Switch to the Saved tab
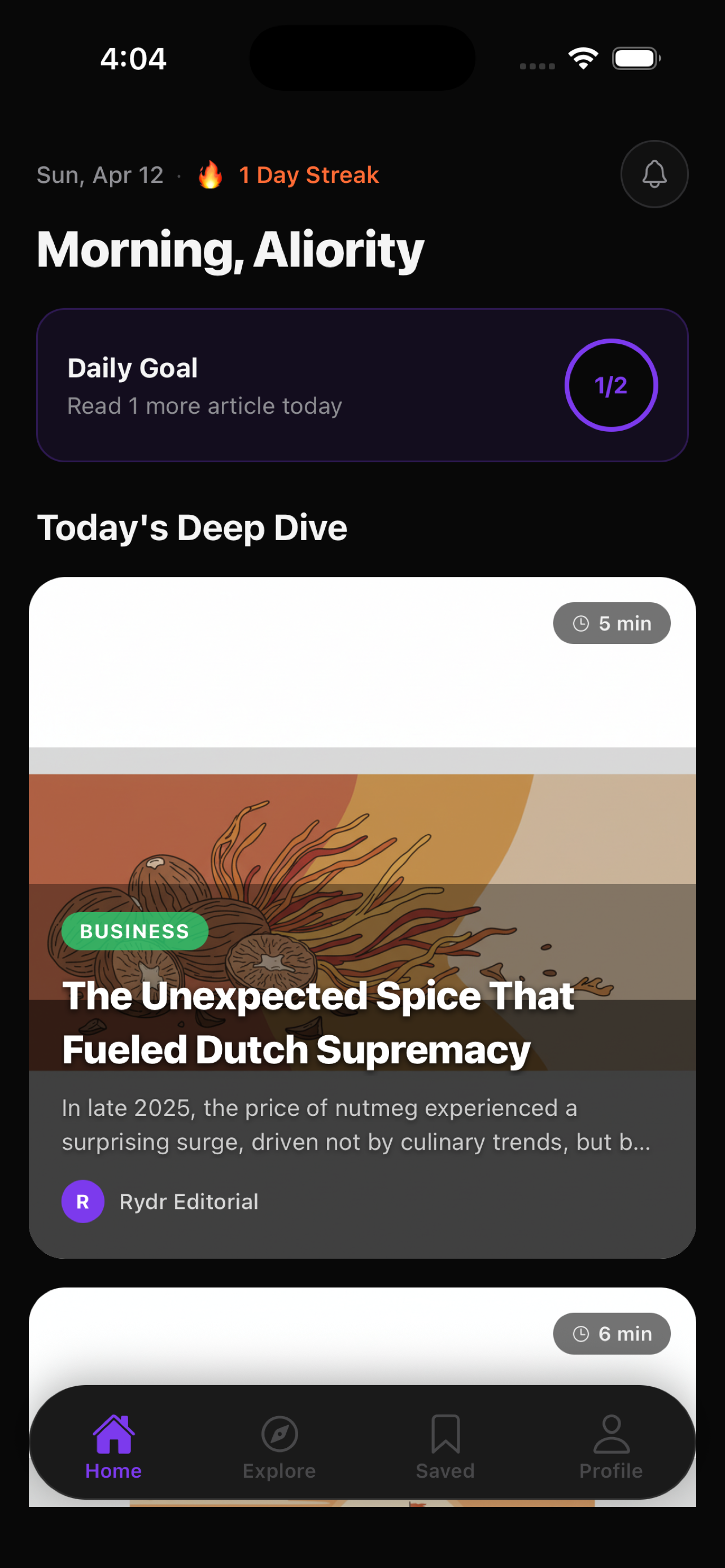The image size is (725, 1568). click(445, 1447)
